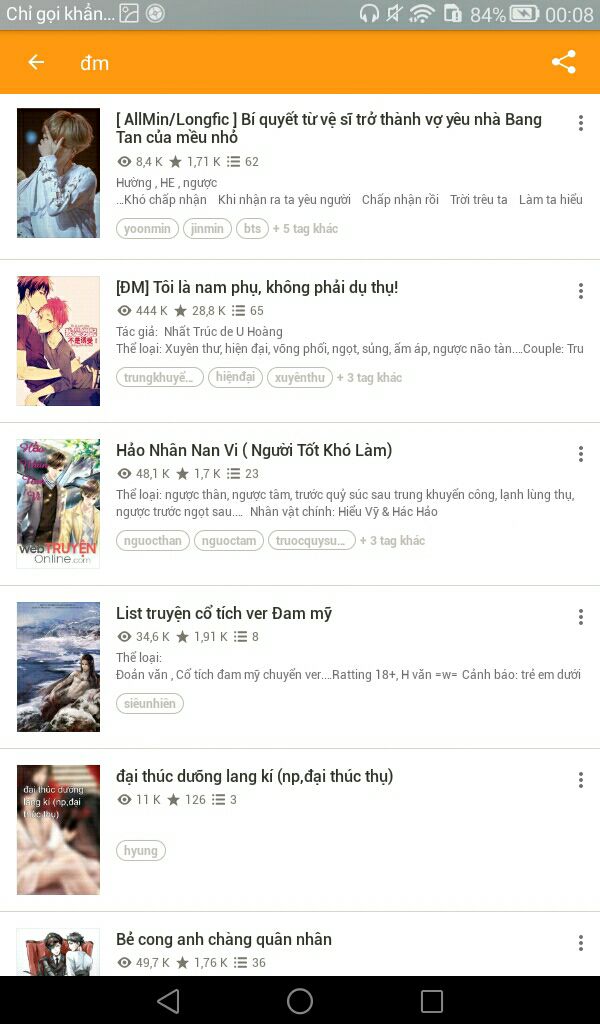Screen dimensions: 600x1024
Task: Open overflow menu for Hảo Nhân Nan Vi
Action: coord(580,454)
